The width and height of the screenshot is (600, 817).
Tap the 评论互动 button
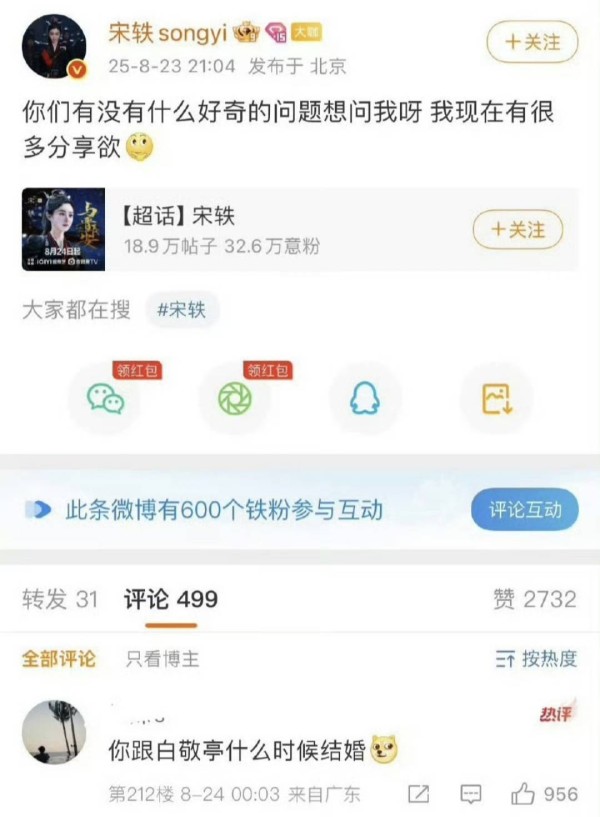pos(524,510)
